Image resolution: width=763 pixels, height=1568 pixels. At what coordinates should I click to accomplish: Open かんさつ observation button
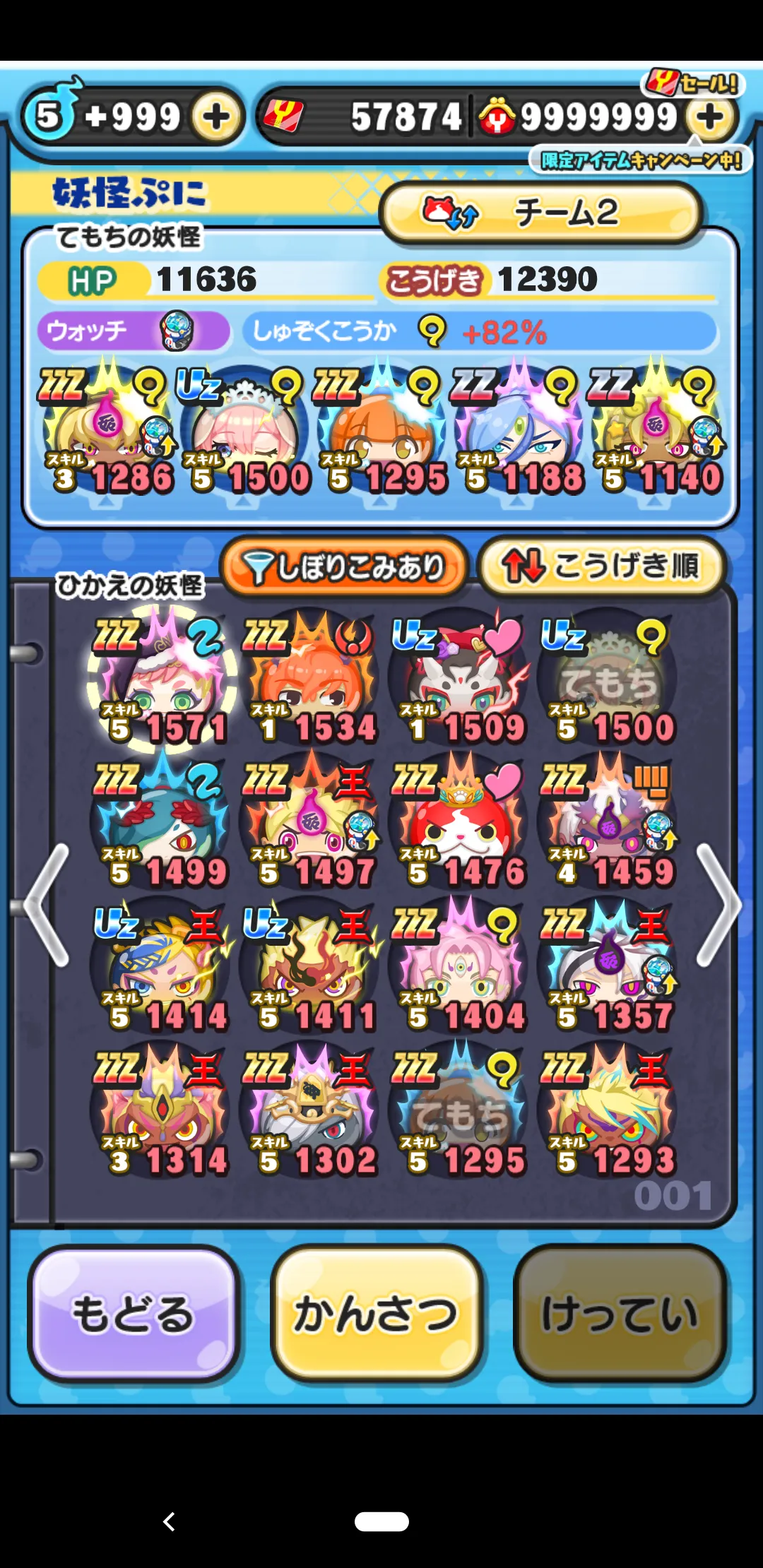(377, 1314)
